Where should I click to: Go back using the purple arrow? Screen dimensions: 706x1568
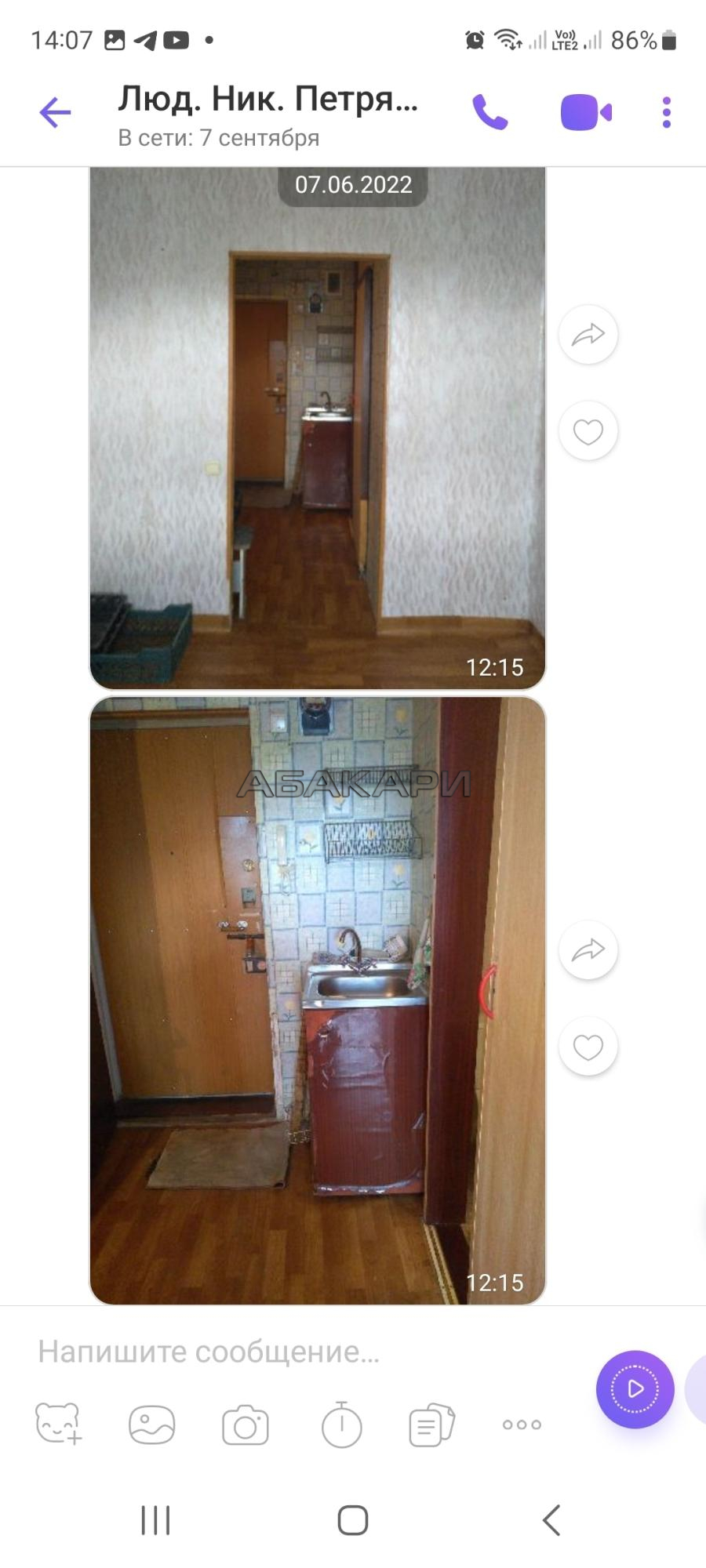pos(55,113)
